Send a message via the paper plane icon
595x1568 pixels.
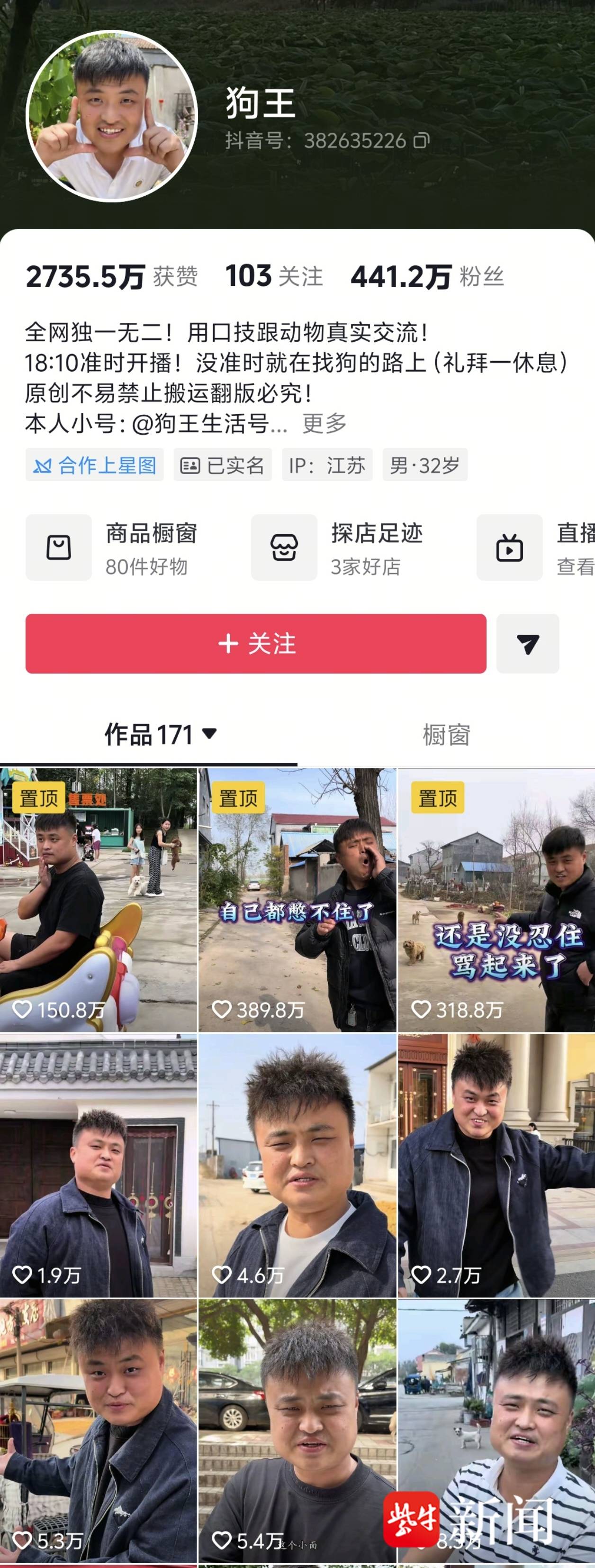click(x=527, y=643)
